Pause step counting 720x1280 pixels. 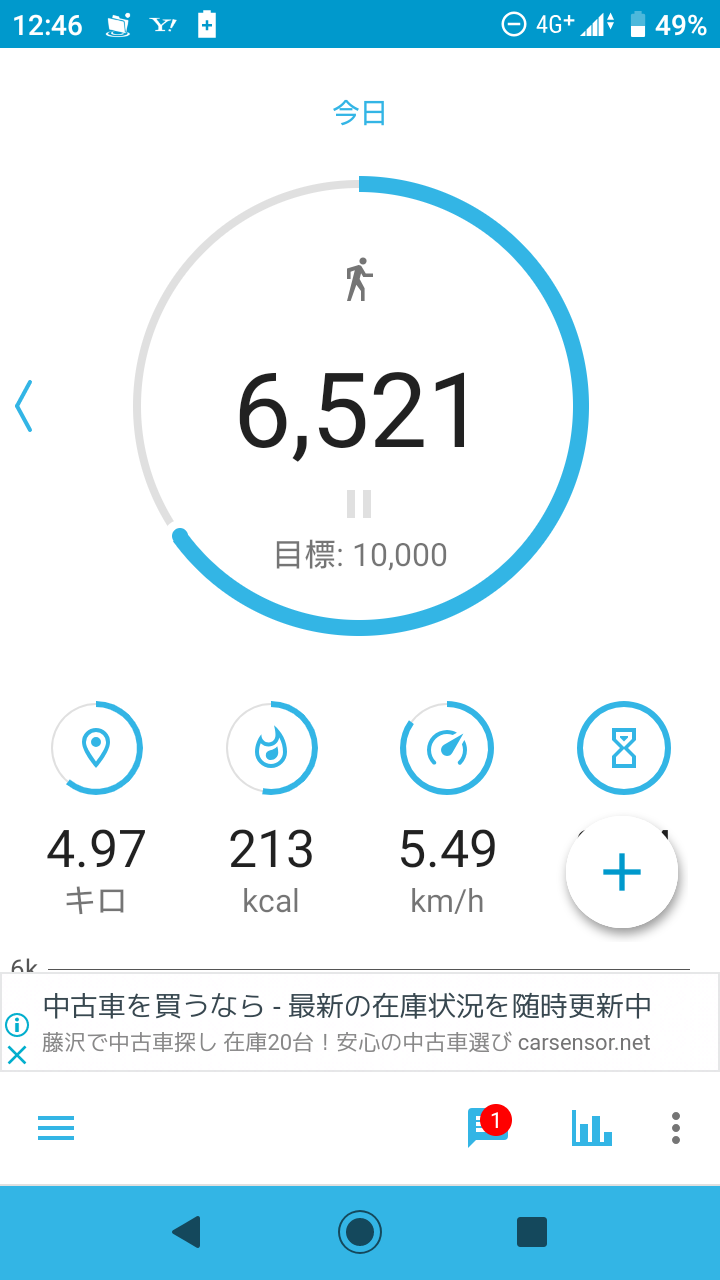[359, 504]
